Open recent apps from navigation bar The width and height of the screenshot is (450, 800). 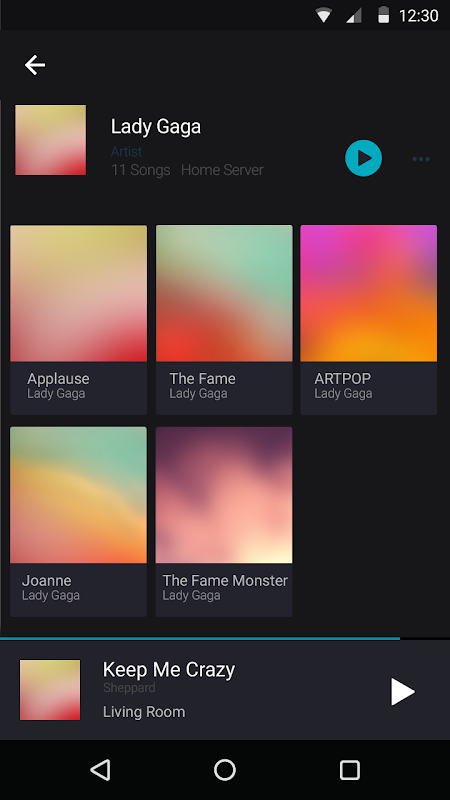pos(349,770)
